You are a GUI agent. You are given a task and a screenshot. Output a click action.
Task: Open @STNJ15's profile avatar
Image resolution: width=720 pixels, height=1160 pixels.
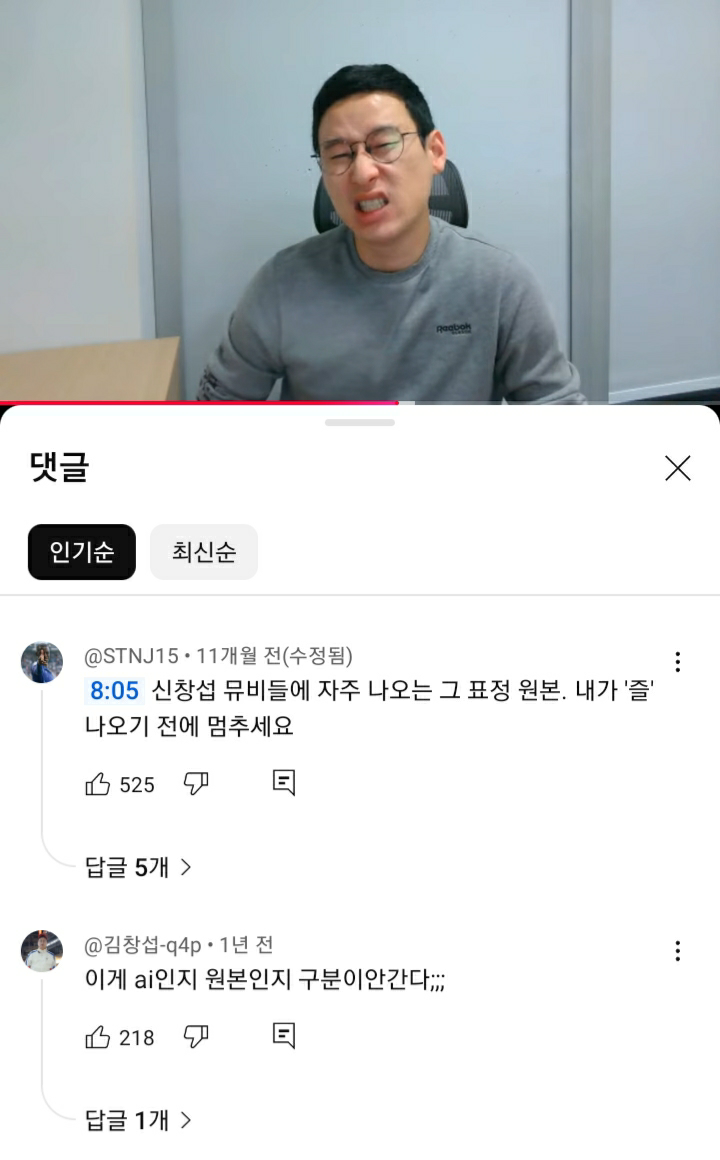coord(42,662)
